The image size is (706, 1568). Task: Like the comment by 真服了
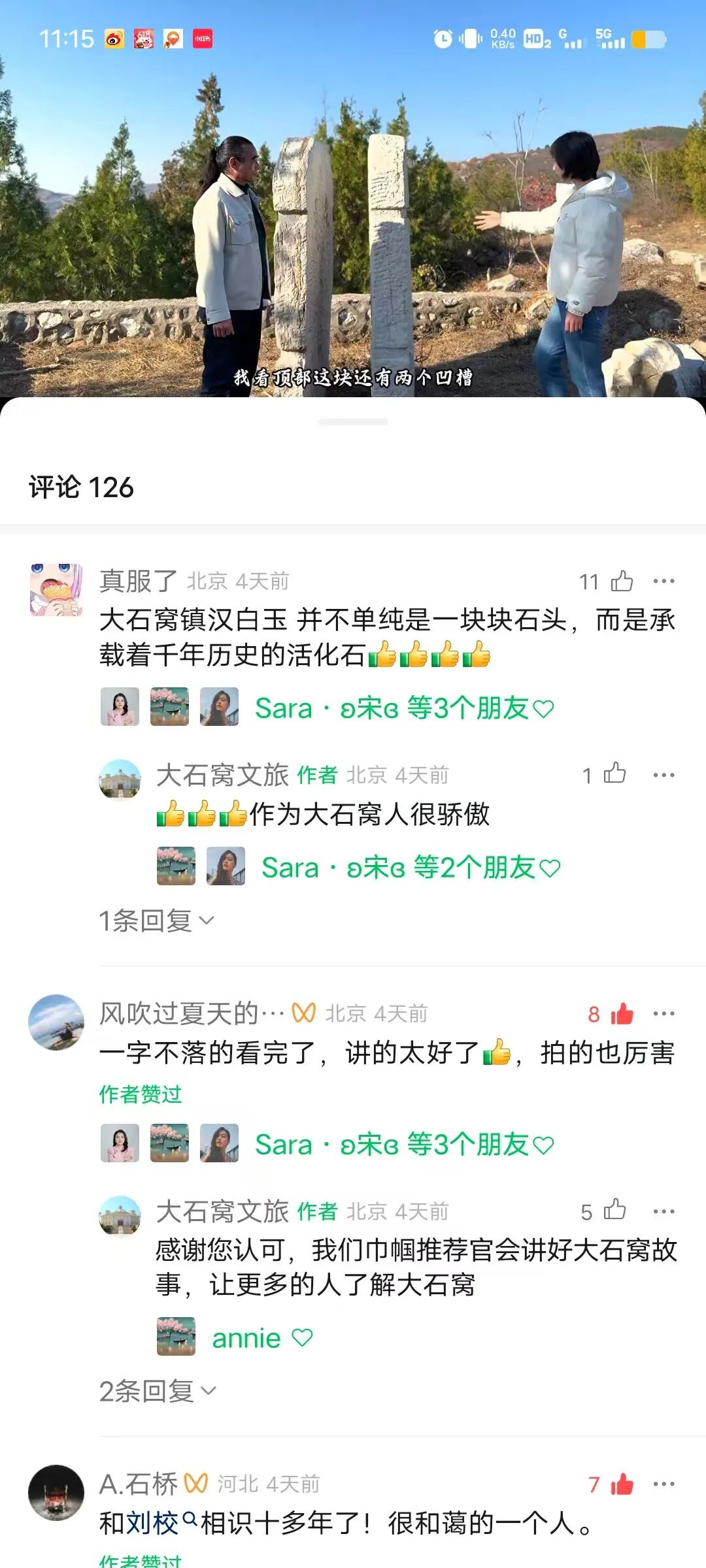click(x=621, y=581)
